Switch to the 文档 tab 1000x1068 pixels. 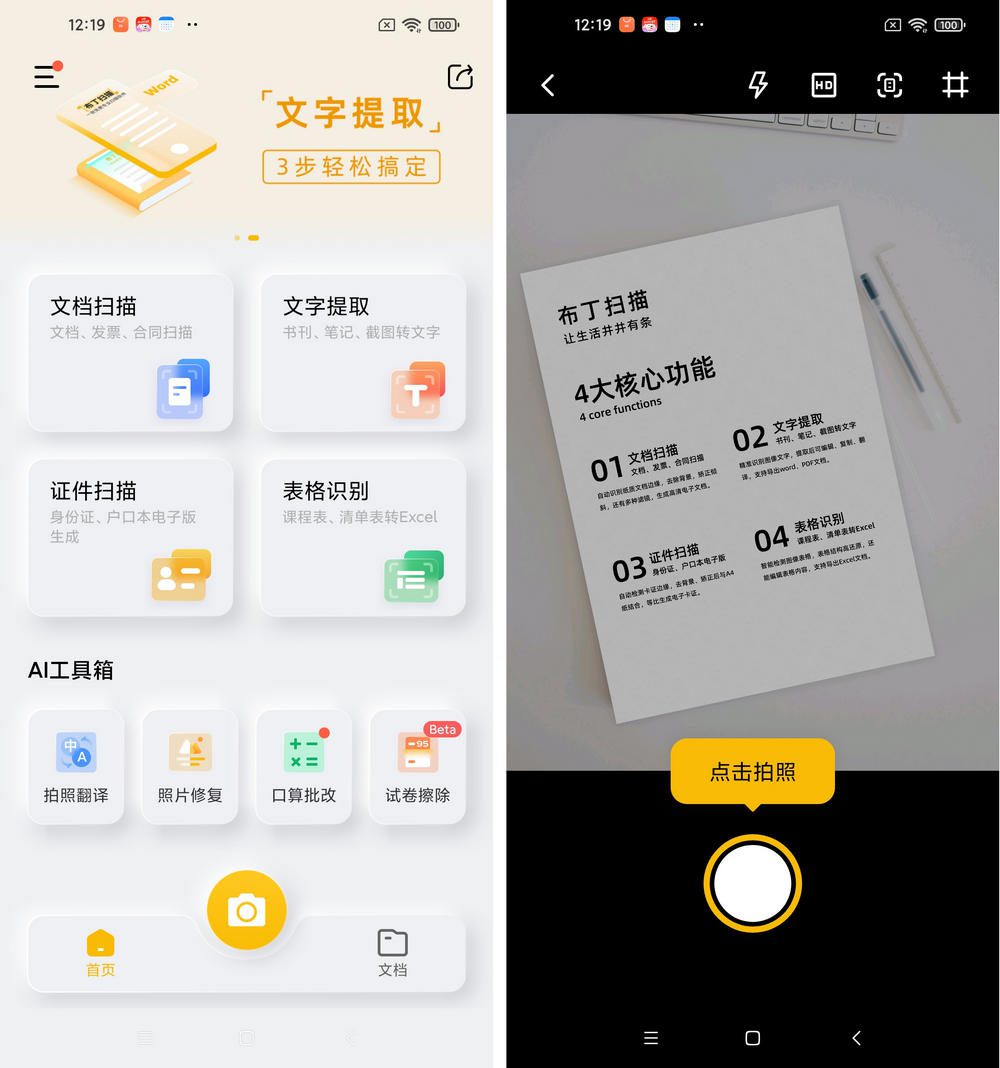point(392,953)
